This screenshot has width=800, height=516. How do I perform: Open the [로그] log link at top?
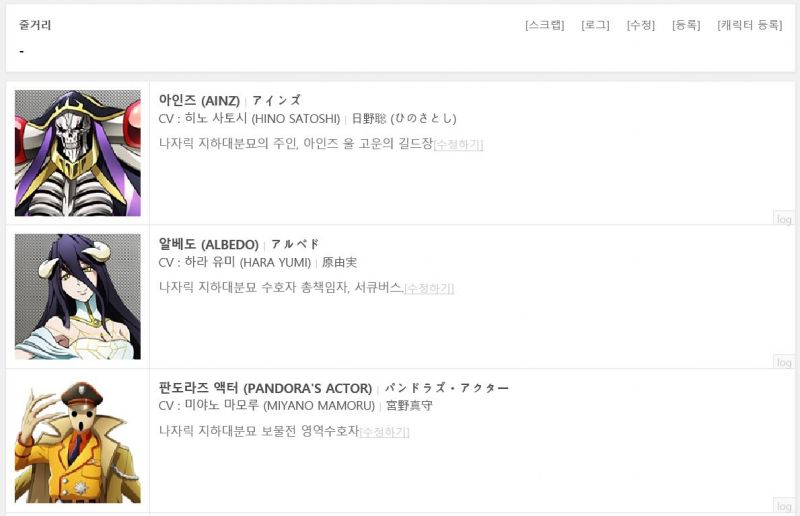coord(595,25)
